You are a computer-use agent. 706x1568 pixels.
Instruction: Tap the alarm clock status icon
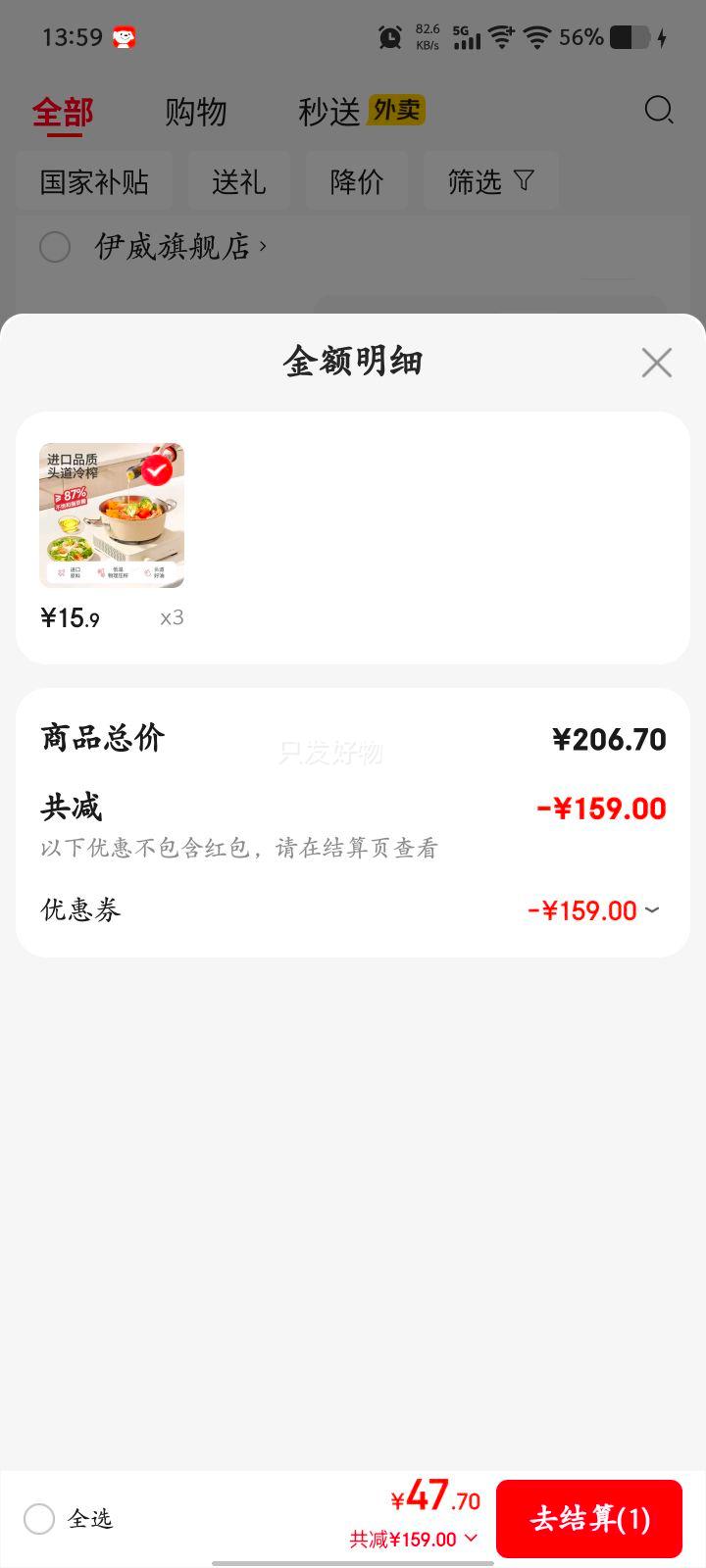point(389,35)
